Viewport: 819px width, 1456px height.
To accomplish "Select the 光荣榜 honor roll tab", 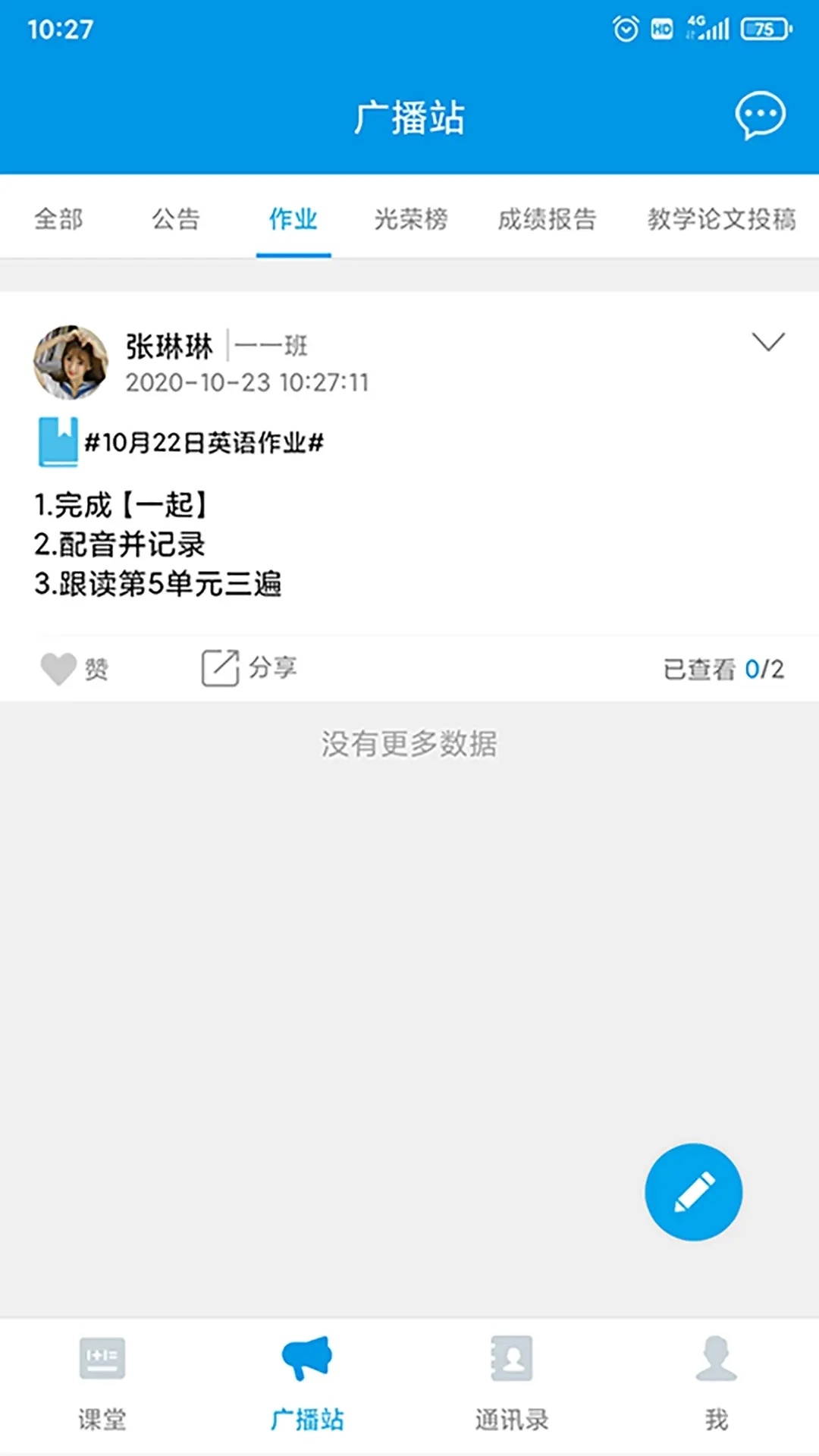I will coord(409,219).
